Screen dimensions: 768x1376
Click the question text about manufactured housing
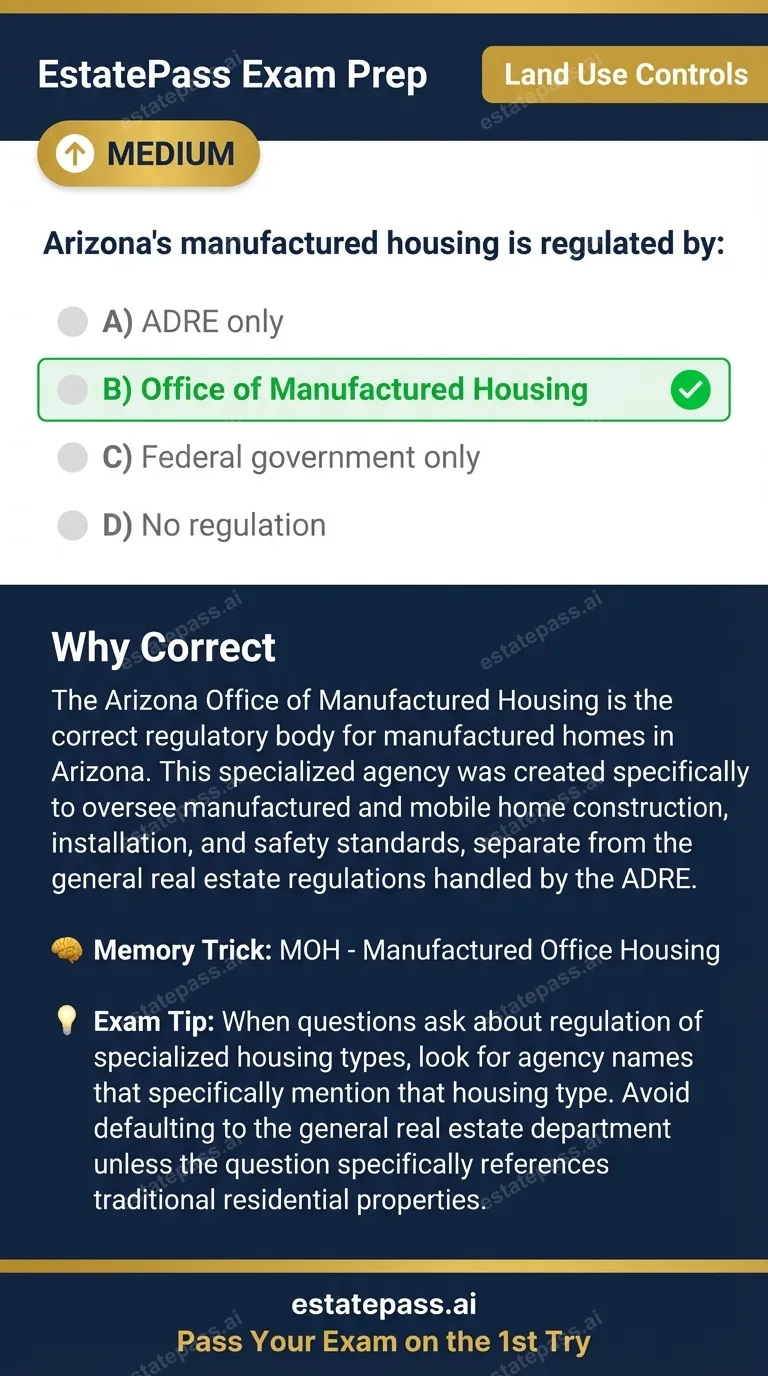pos(384,243)
